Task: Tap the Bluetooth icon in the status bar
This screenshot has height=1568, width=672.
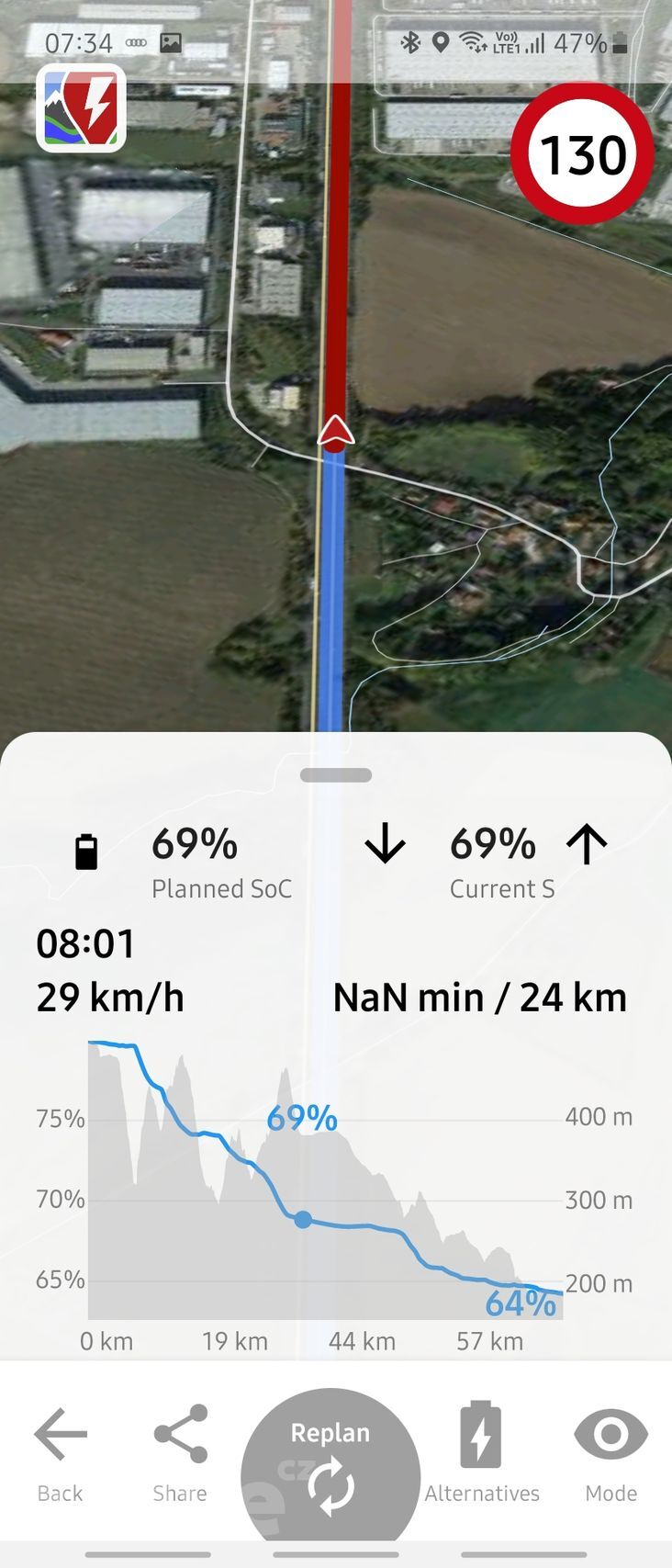Action: click(411, 41)
